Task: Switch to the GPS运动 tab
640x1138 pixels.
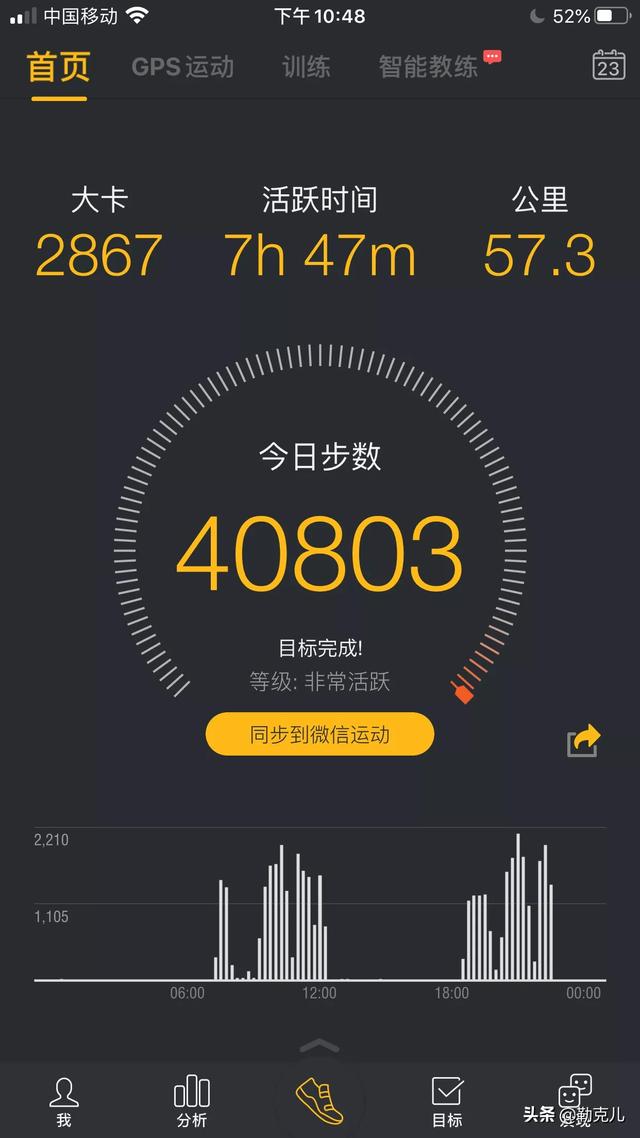Action: point(183,67)
